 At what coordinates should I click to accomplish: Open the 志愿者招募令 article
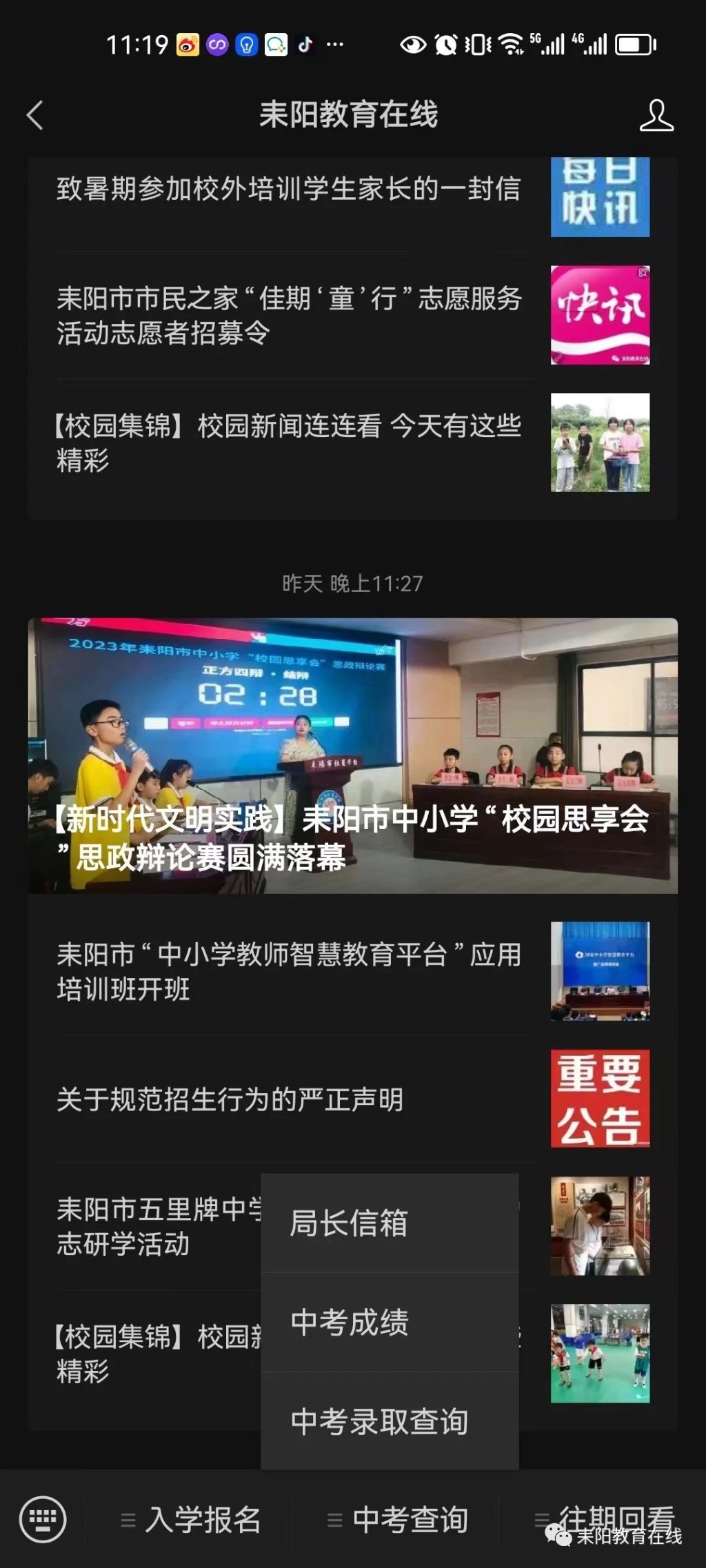coord(288,316)
